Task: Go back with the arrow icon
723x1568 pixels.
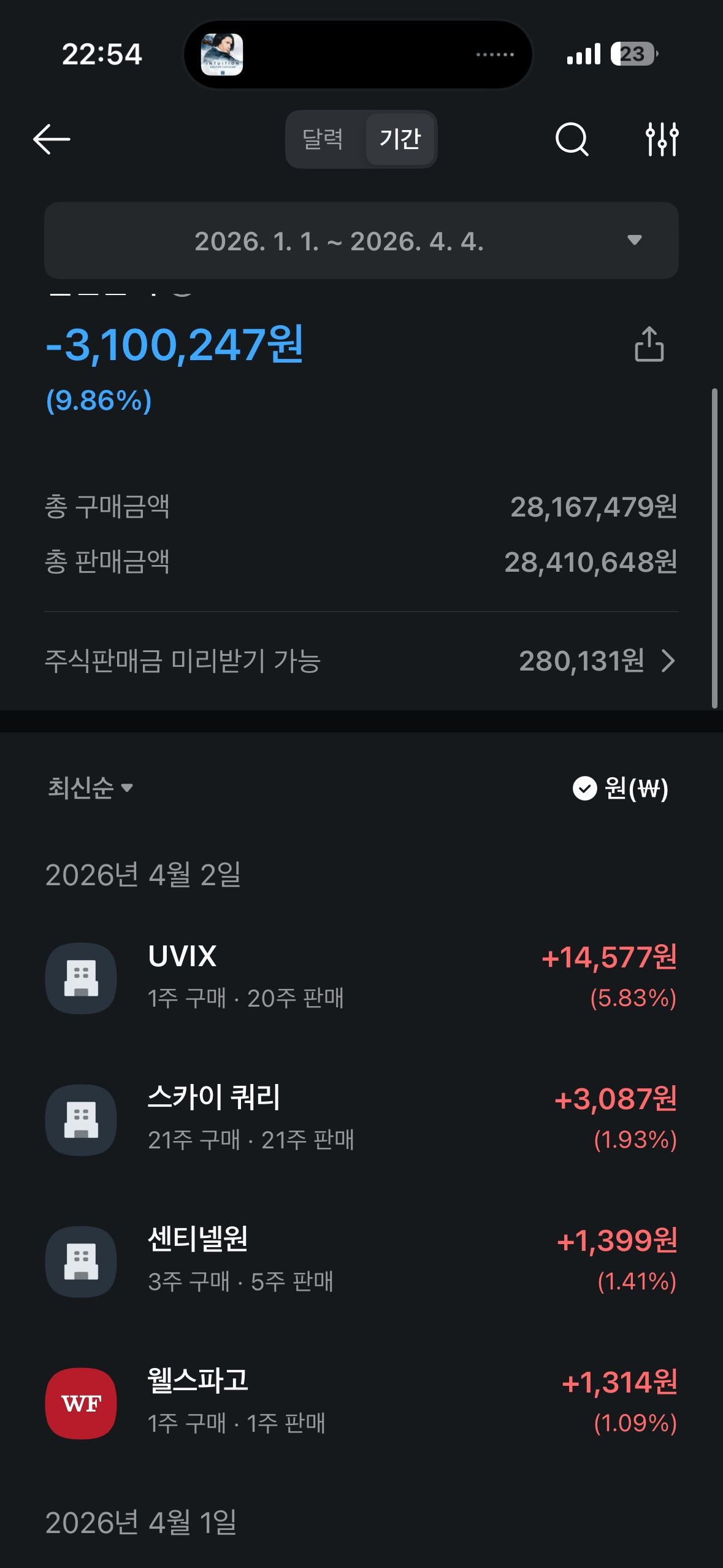Action: (52, 139)
